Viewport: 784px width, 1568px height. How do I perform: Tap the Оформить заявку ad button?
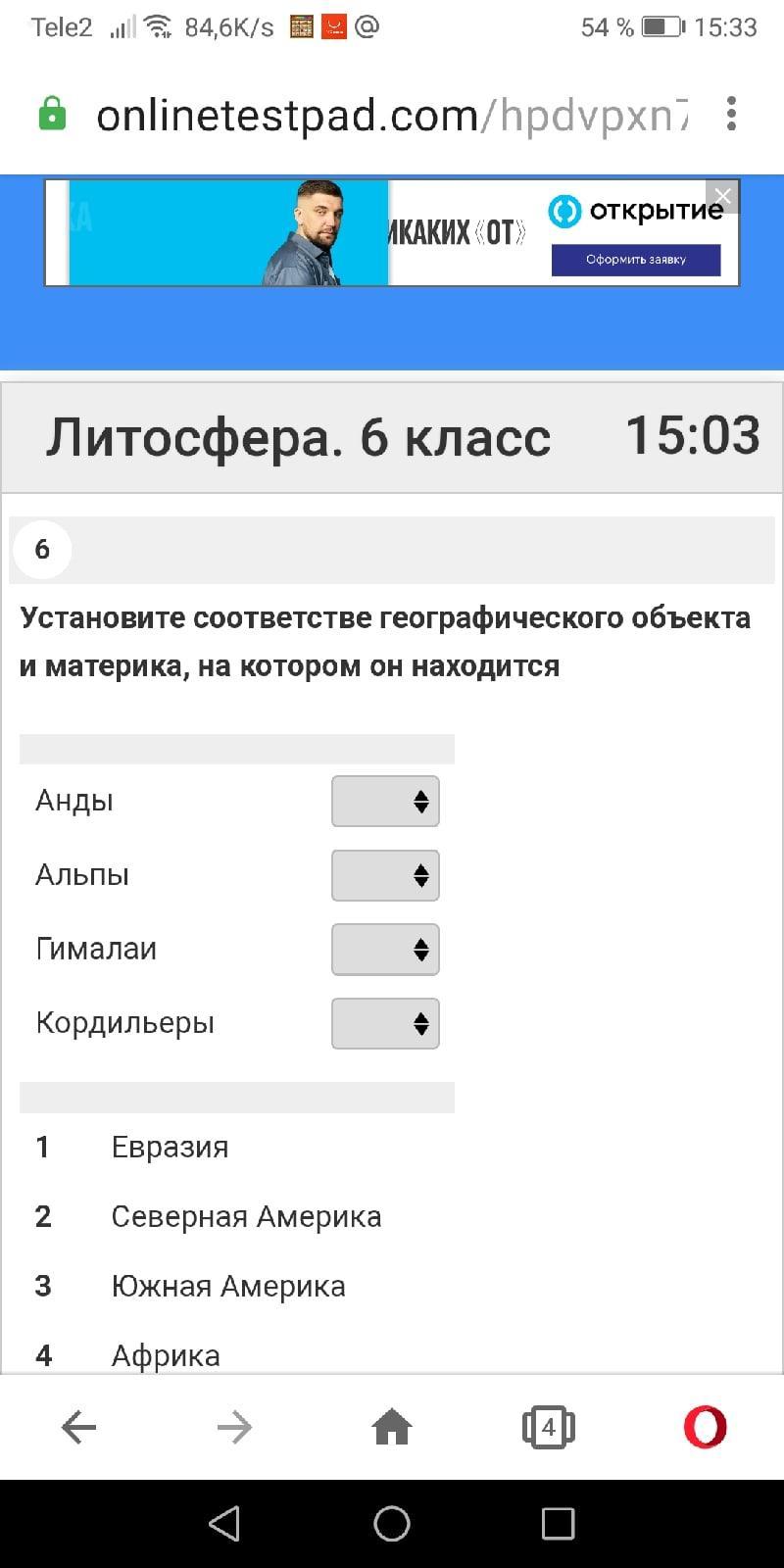point(636,260)
